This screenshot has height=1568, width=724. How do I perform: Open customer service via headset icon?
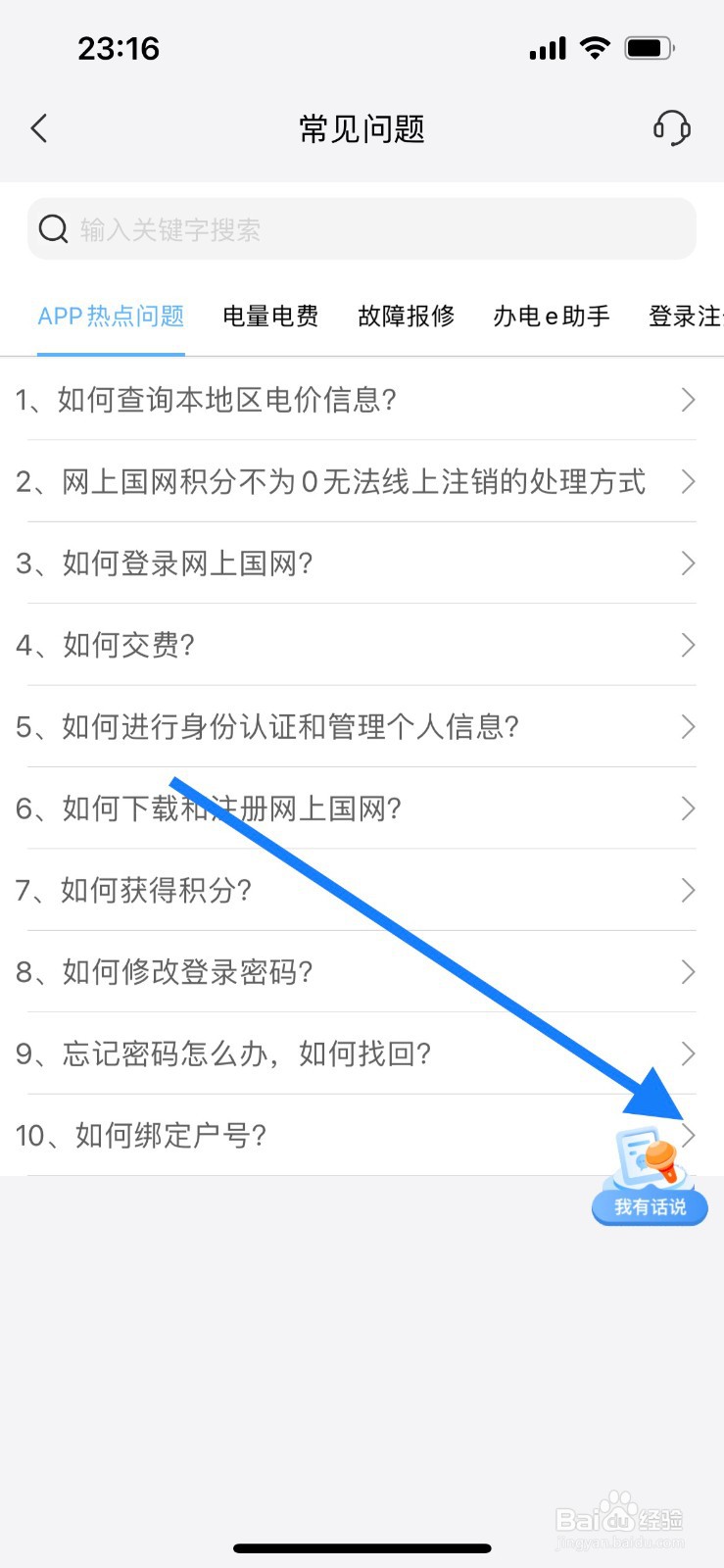(672, 128)
